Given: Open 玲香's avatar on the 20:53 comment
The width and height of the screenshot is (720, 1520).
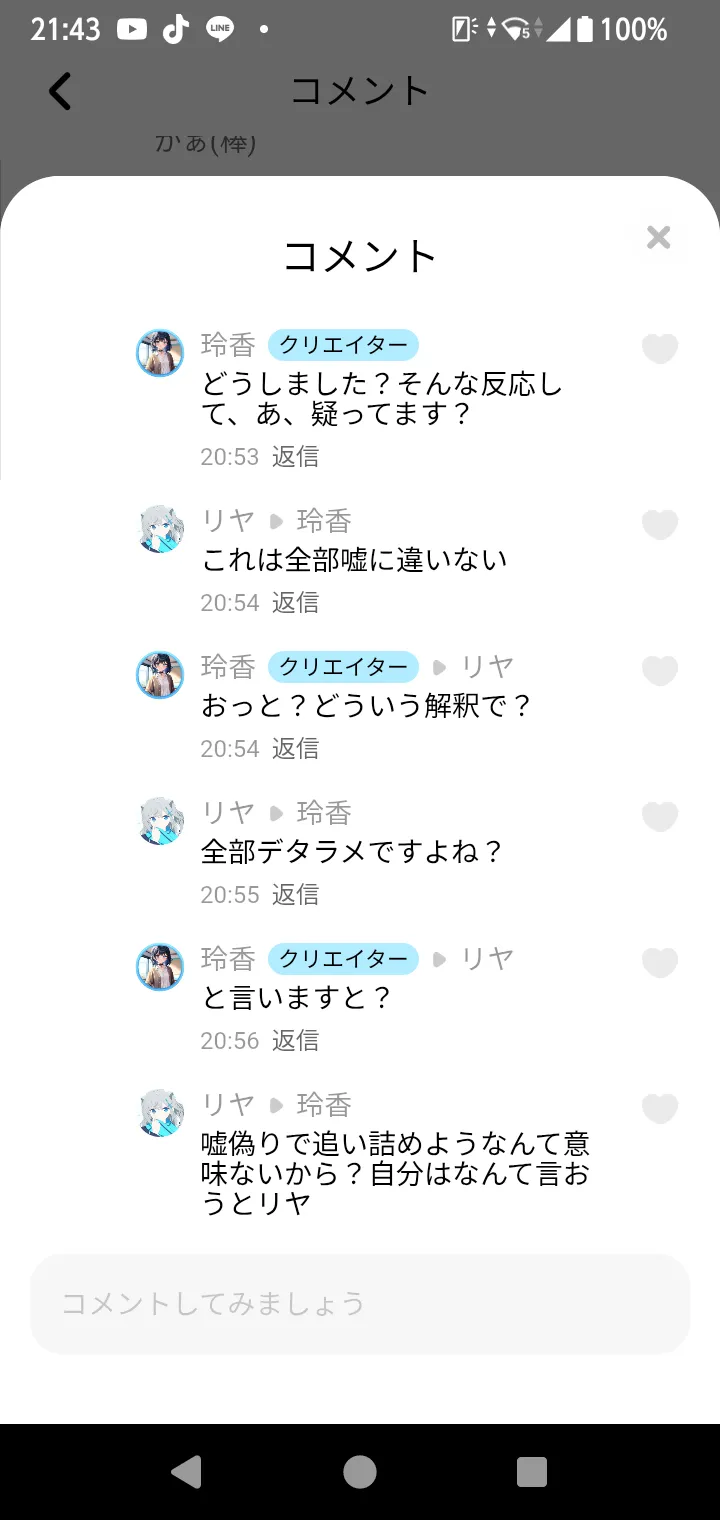Looking at the screenshot, I should click(160, 353).
